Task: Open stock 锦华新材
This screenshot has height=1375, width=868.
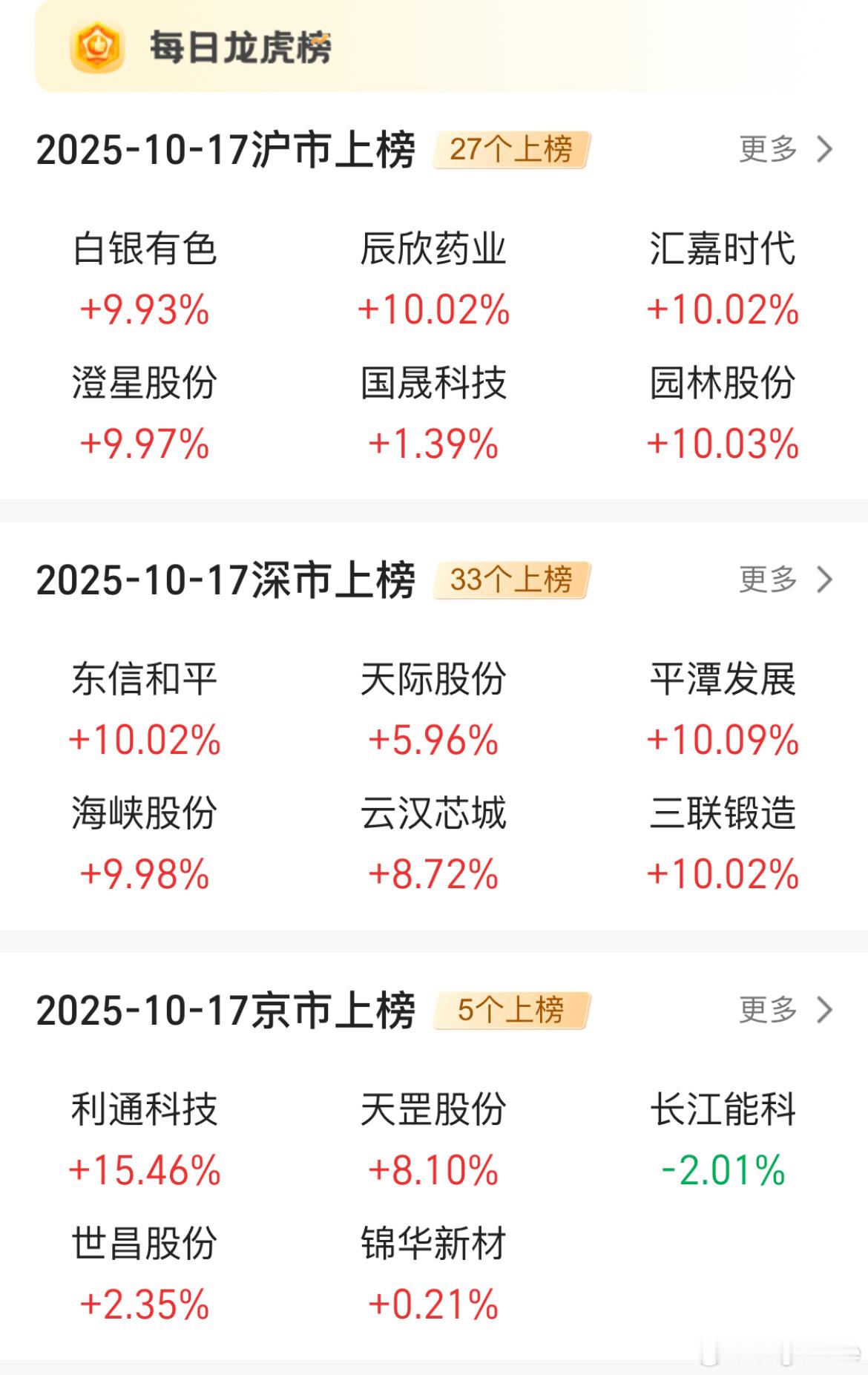Action: tap(434, 1273)
